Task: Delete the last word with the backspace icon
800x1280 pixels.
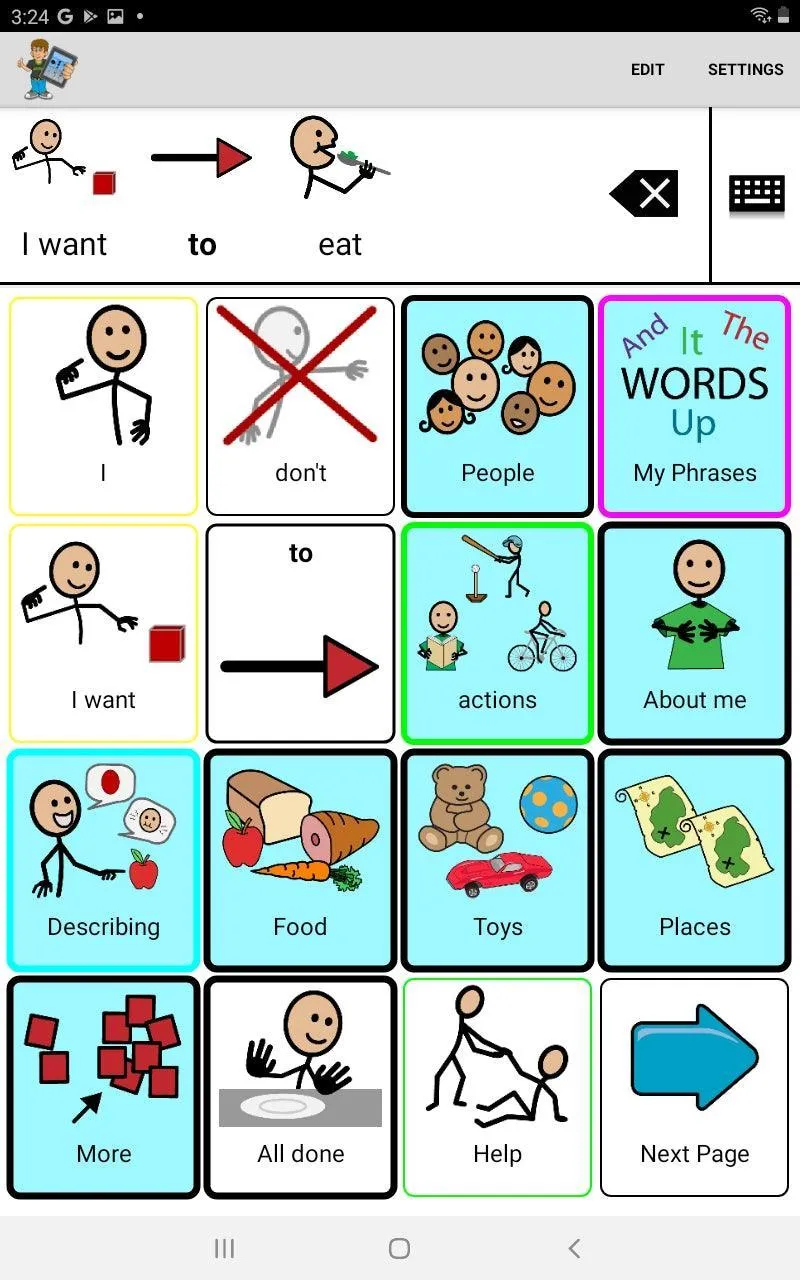Action: coord(645,193)
